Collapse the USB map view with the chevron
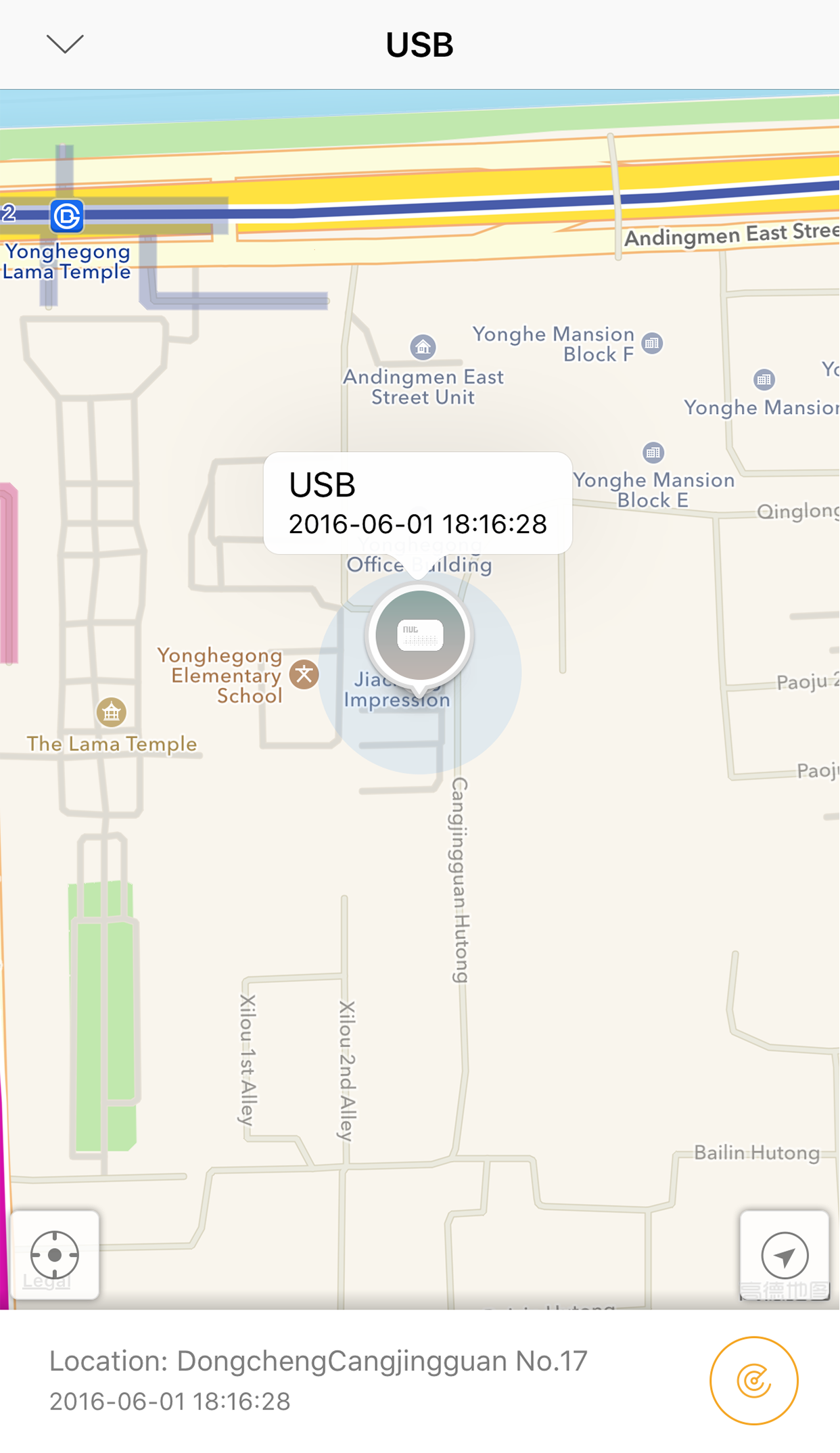Screen dimensions: 840x1453 (66, 43)
